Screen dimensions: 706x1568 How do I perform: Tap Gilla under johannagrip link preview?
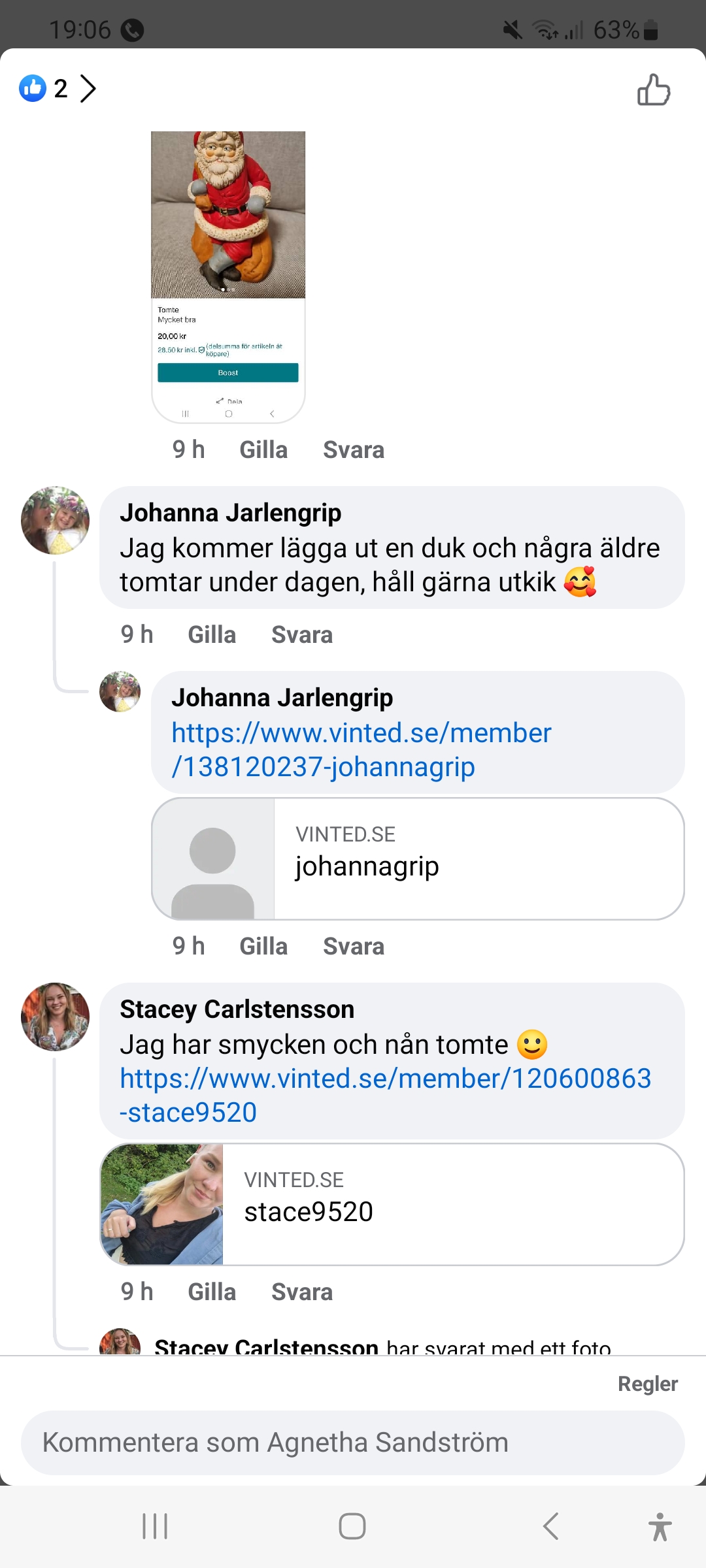263,947
